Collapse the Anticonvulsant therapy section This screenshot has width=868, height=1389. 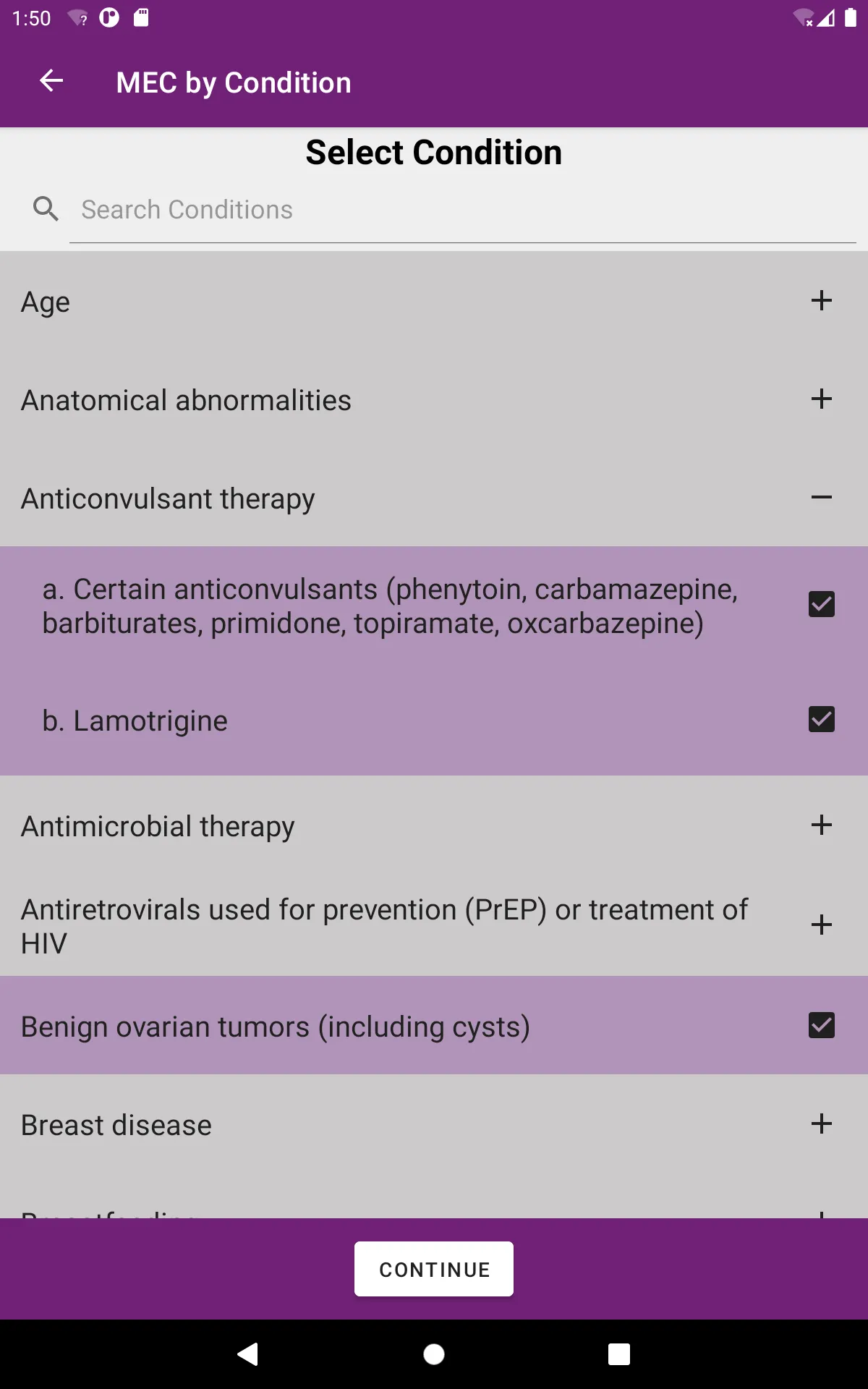(x=821, y=498)
